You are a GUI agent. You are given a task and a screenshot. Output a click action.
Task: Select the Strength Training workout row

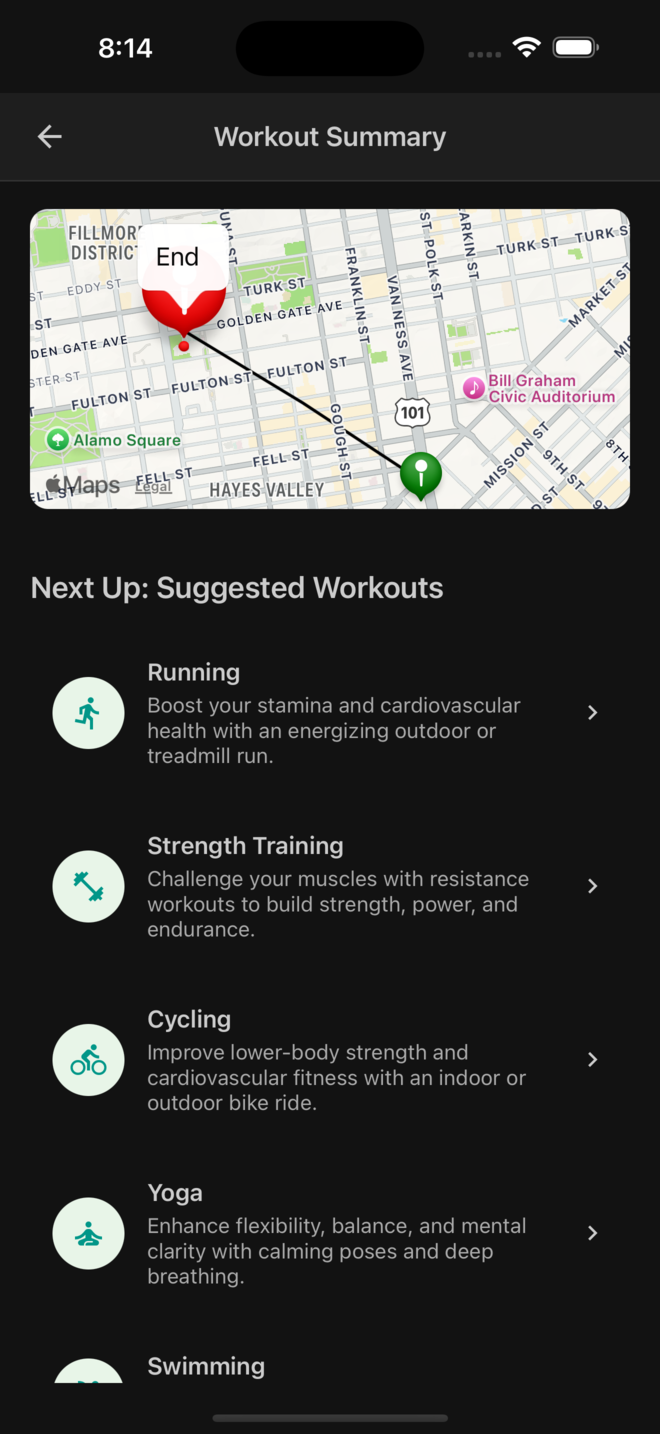coord(330,886)
